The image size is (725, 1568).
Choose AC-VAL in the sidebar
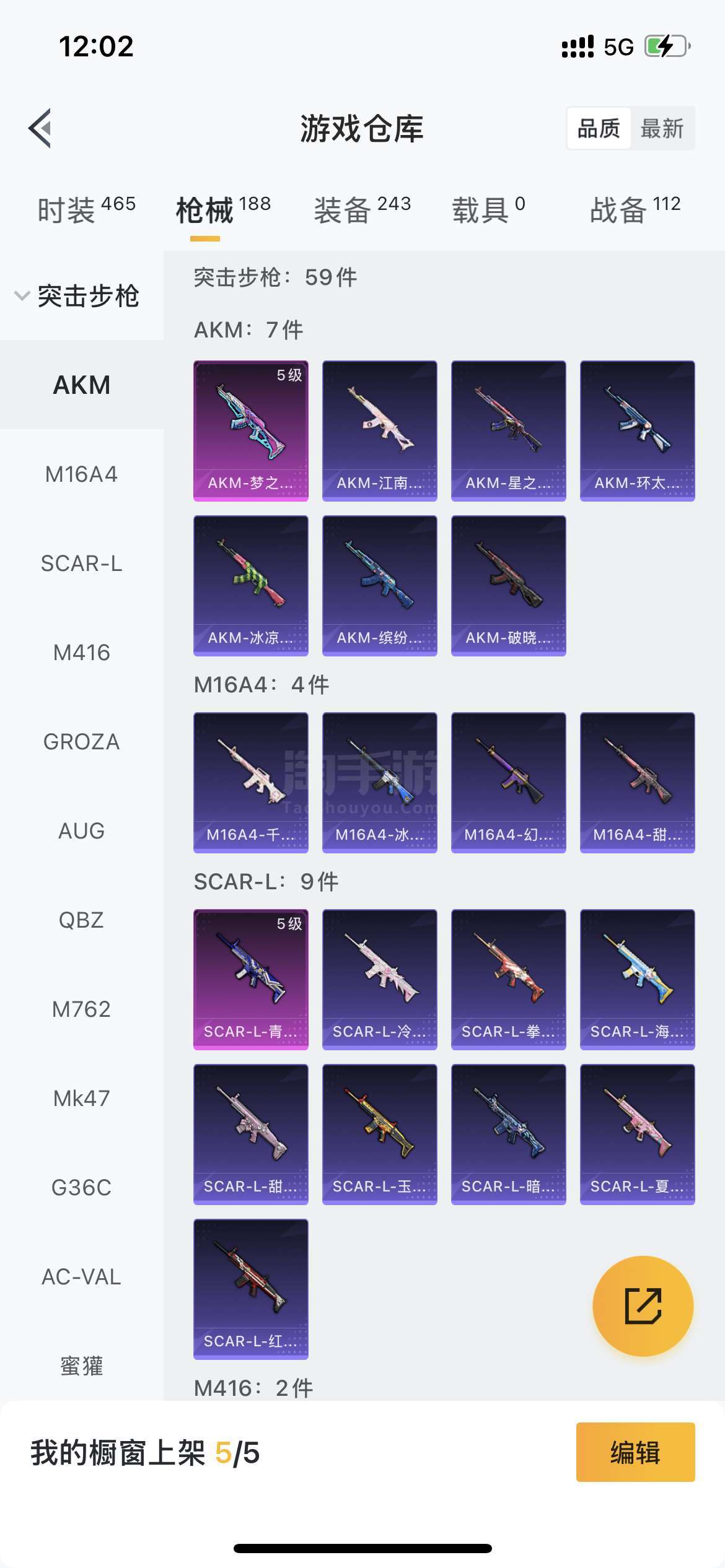(x=82, y=1277)
